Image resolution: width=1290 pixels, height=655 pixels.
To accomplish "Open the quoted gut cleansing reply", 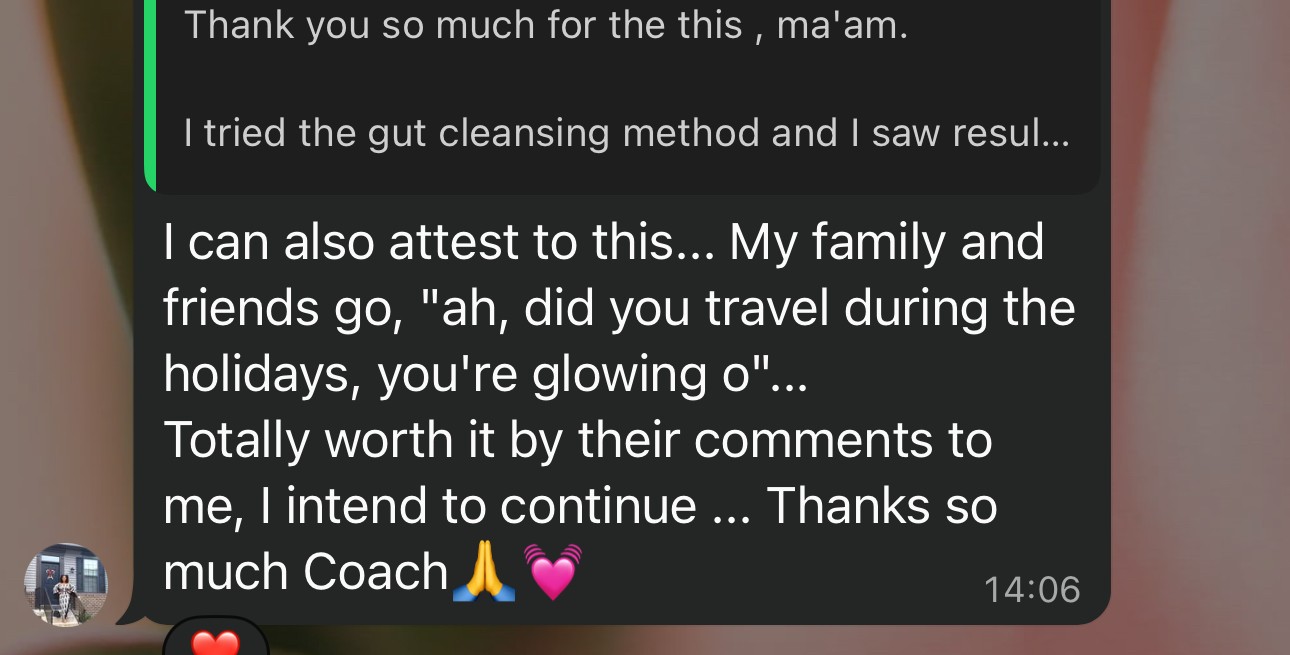I will 625,90.
